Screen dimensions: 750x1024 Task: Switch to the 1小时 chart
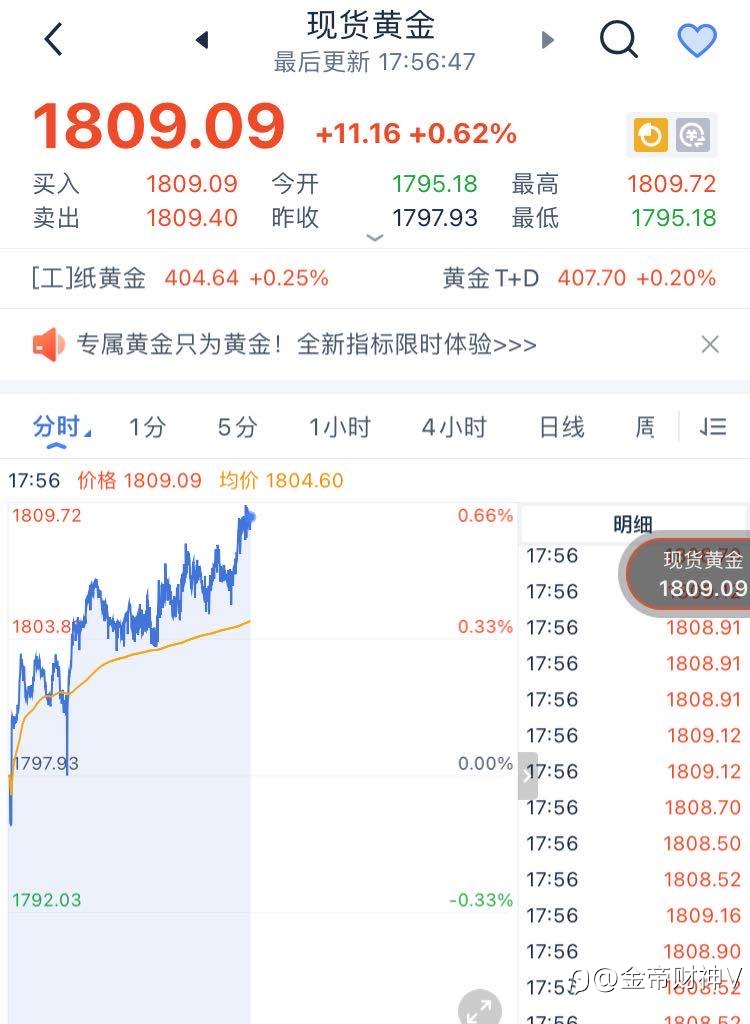pyautogui.click(x=340, y=428)
